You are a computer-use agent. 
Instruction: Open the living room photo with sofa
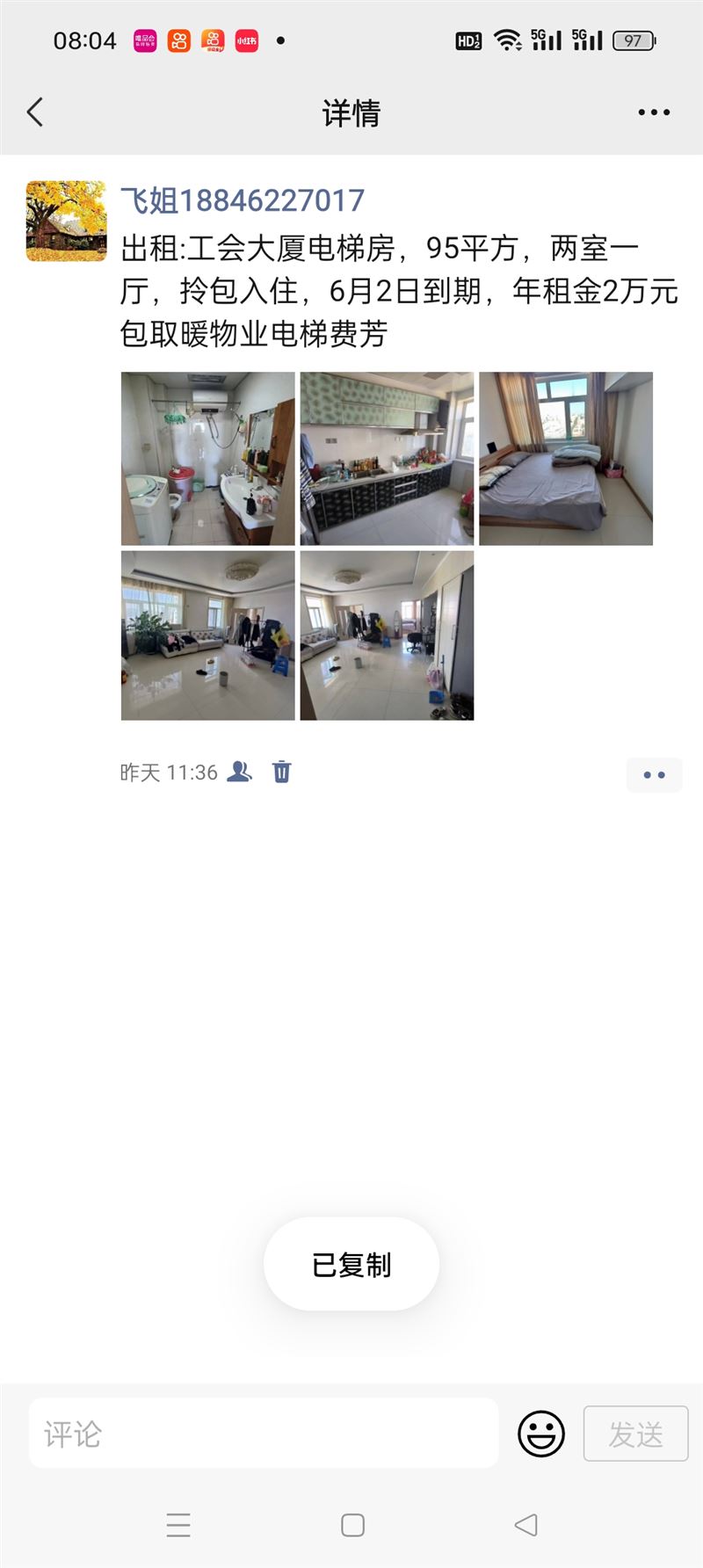(208, 635)
